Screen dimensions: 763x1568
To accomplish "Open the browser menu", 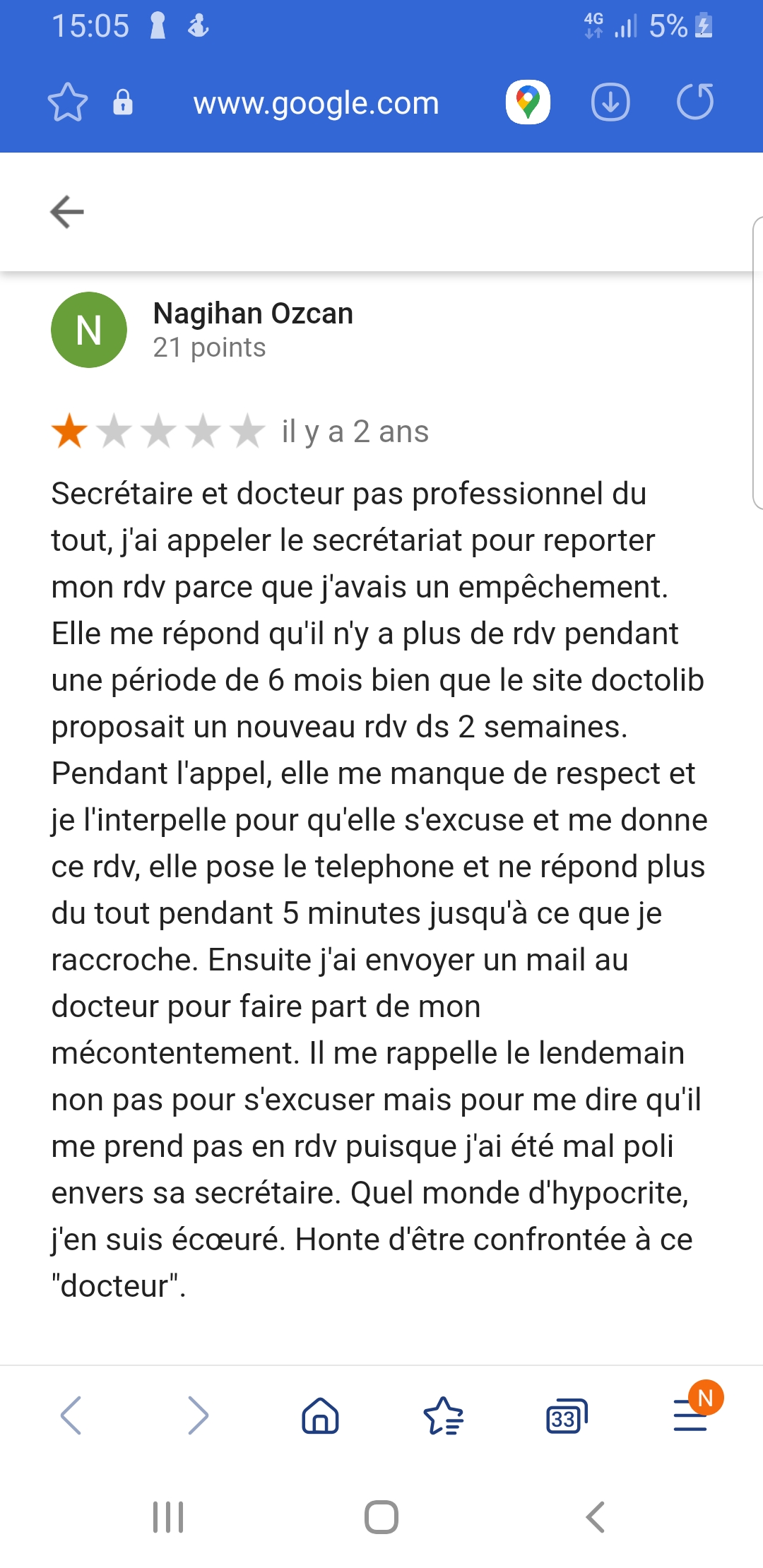I will click(690, 1415).
